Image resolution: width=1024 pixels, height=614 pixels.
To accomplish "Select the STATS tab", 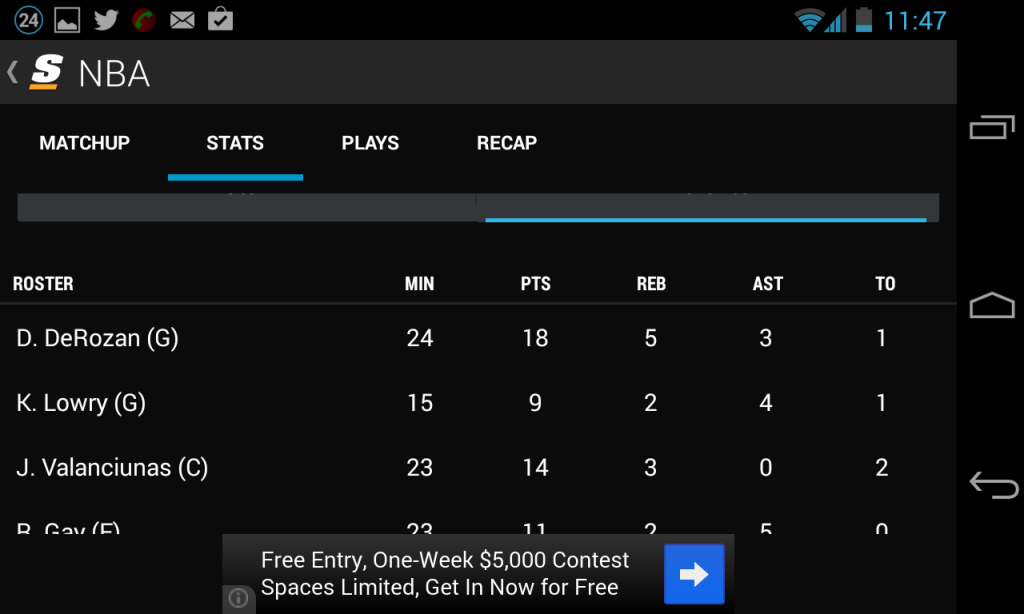I will 235,143.
